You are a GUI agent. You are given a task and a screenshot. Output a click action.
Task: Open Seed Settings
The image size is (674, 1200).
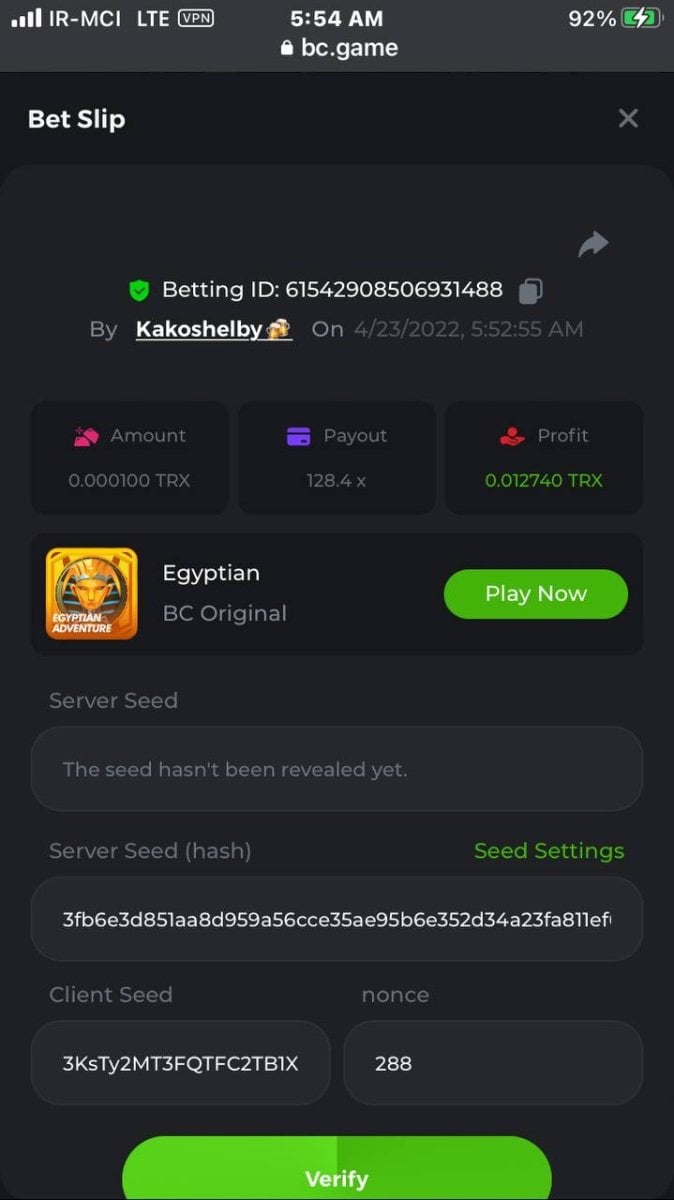pyautogui.click(x=548, y=851)
